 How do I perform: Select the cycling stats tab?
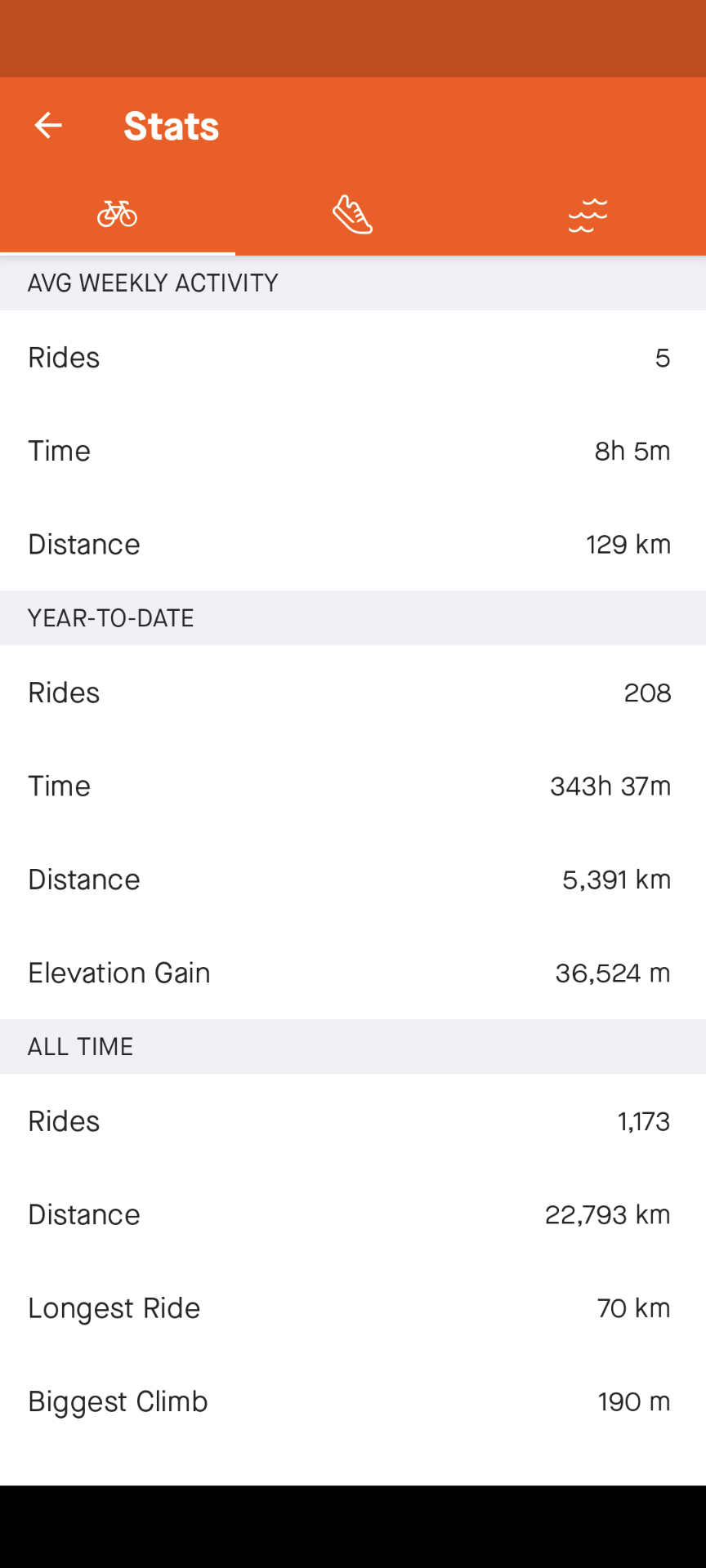pos(117,215)
